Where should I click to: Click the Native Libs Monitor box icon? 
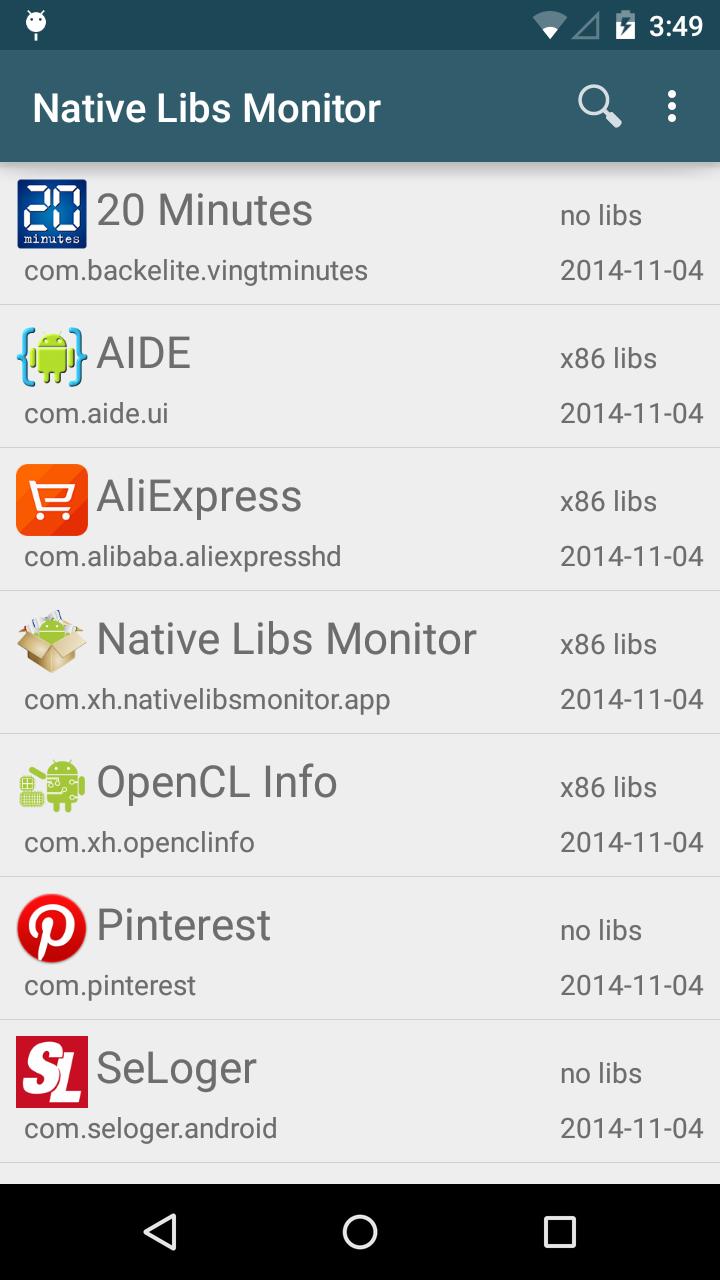click(x=50, y=642)
